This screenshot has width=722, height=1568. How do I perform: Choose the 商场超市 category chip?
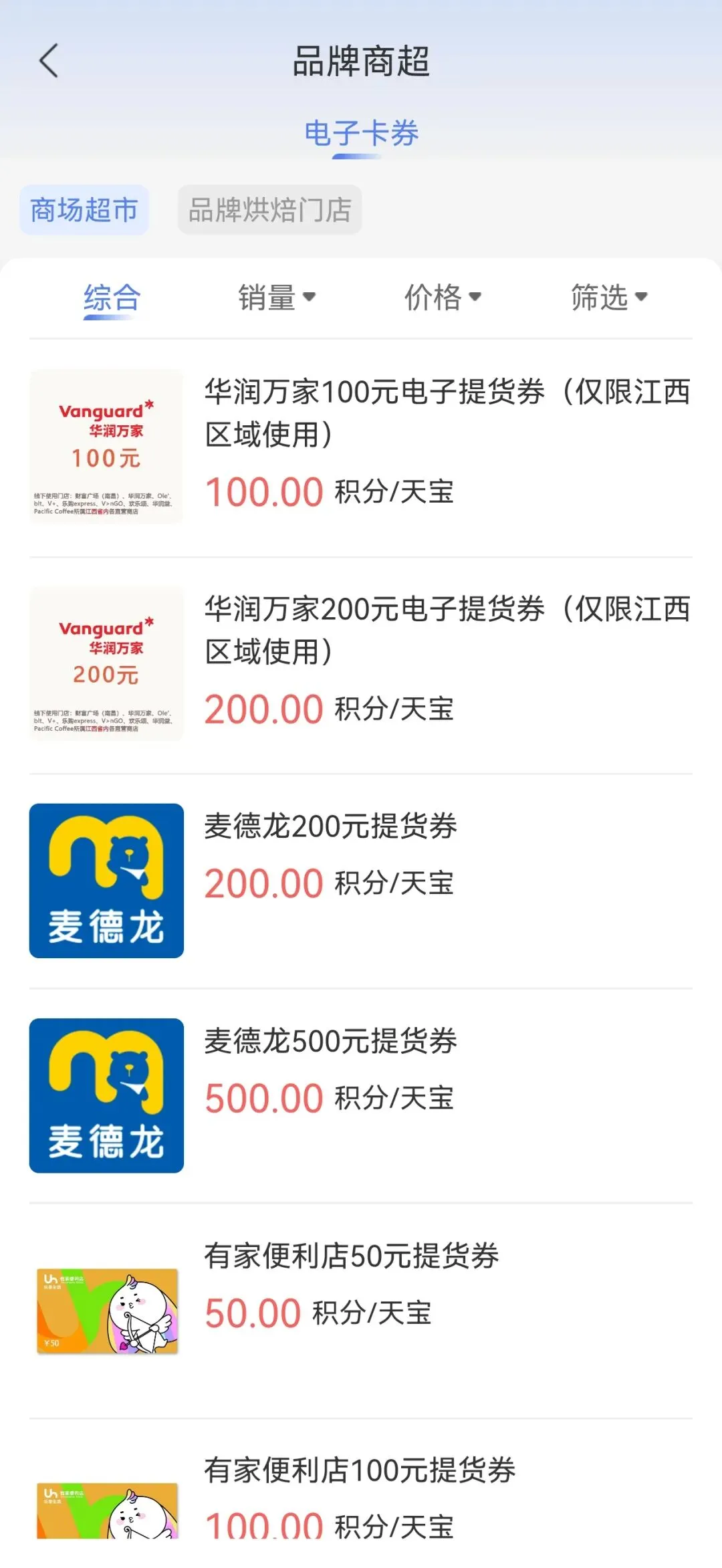coord(84,210)
